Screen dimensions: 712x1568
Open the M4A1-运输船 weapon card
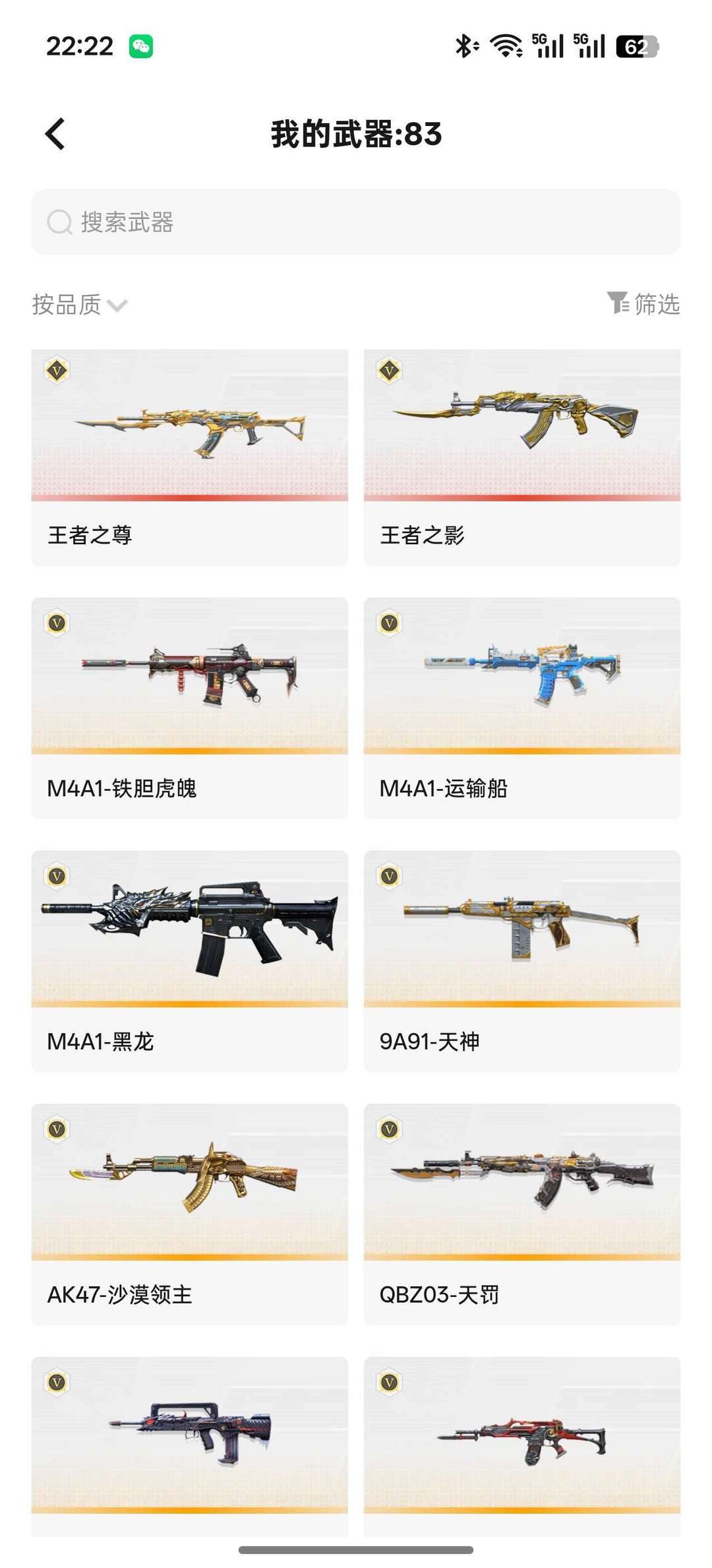pyautogui.click(x=521, y=707)
